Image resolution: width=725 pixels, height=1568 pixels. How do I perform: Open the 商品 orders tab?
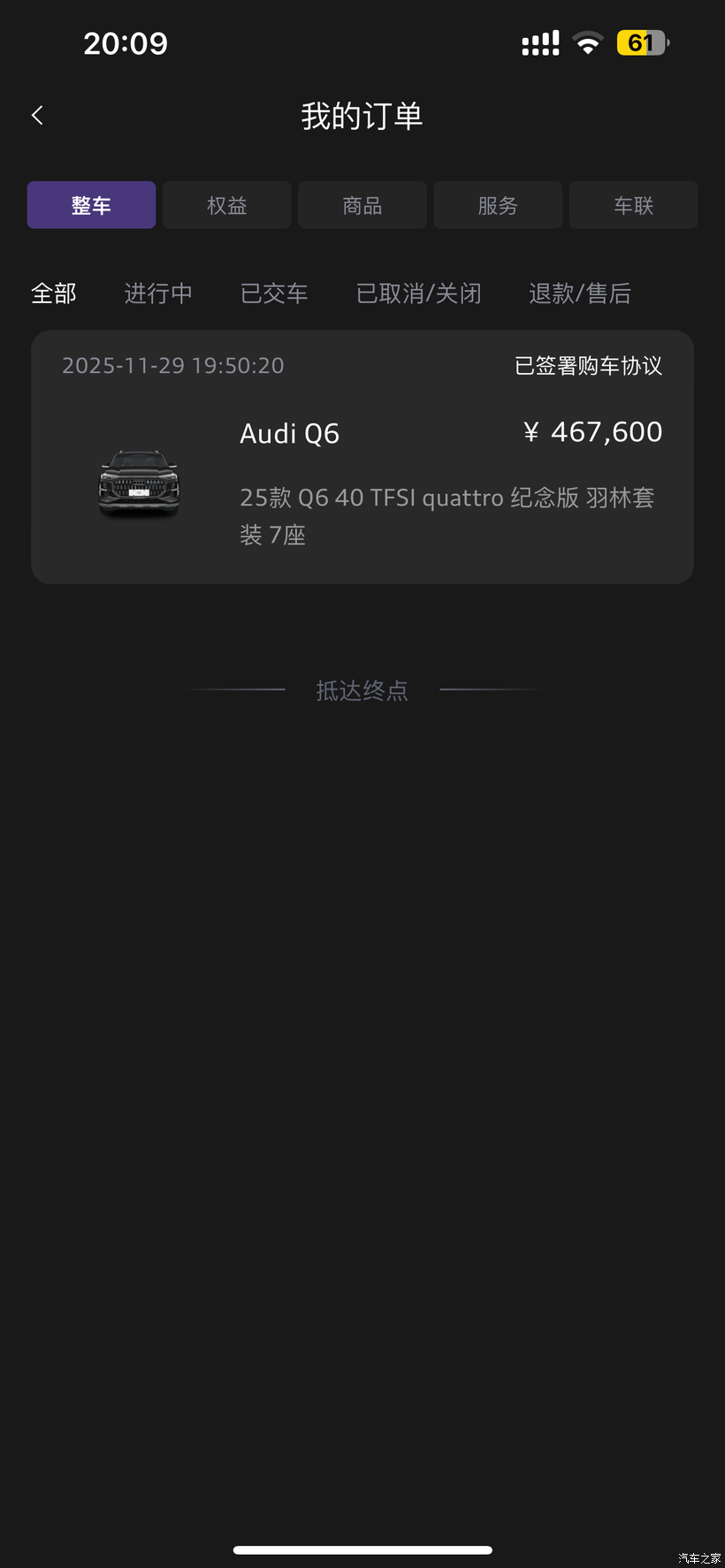[362, 205]
